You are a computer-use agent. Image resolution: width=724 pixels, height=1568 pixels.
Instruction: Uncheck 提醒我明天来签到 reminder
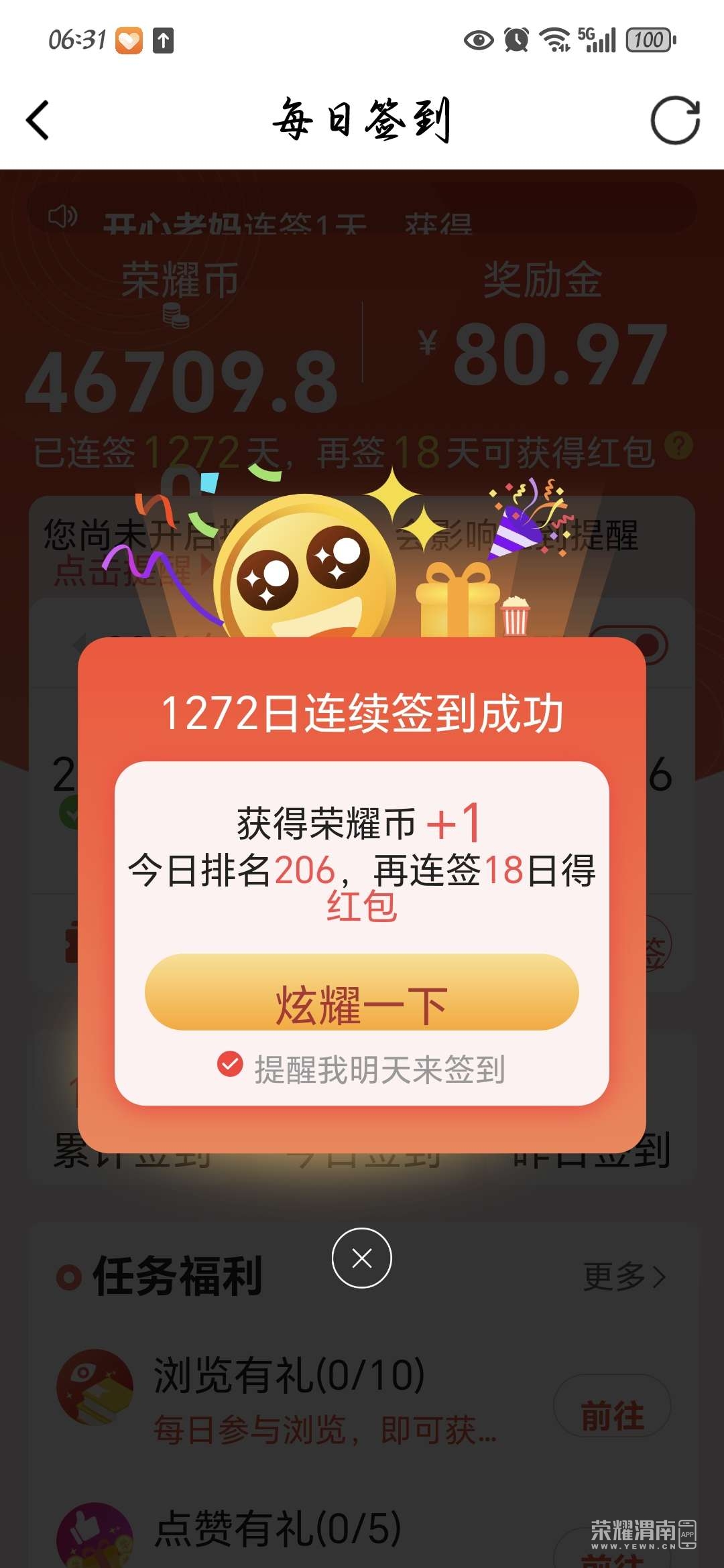click(230, 1064)
